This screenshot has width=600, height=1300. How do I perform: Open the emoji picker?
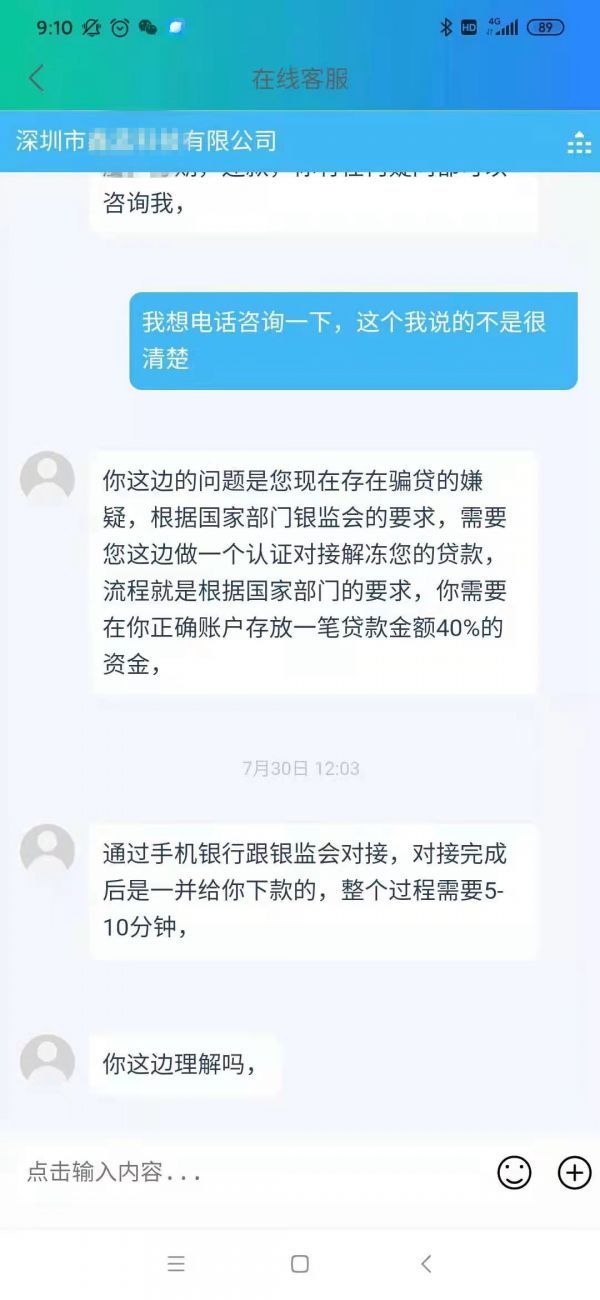514,1172
